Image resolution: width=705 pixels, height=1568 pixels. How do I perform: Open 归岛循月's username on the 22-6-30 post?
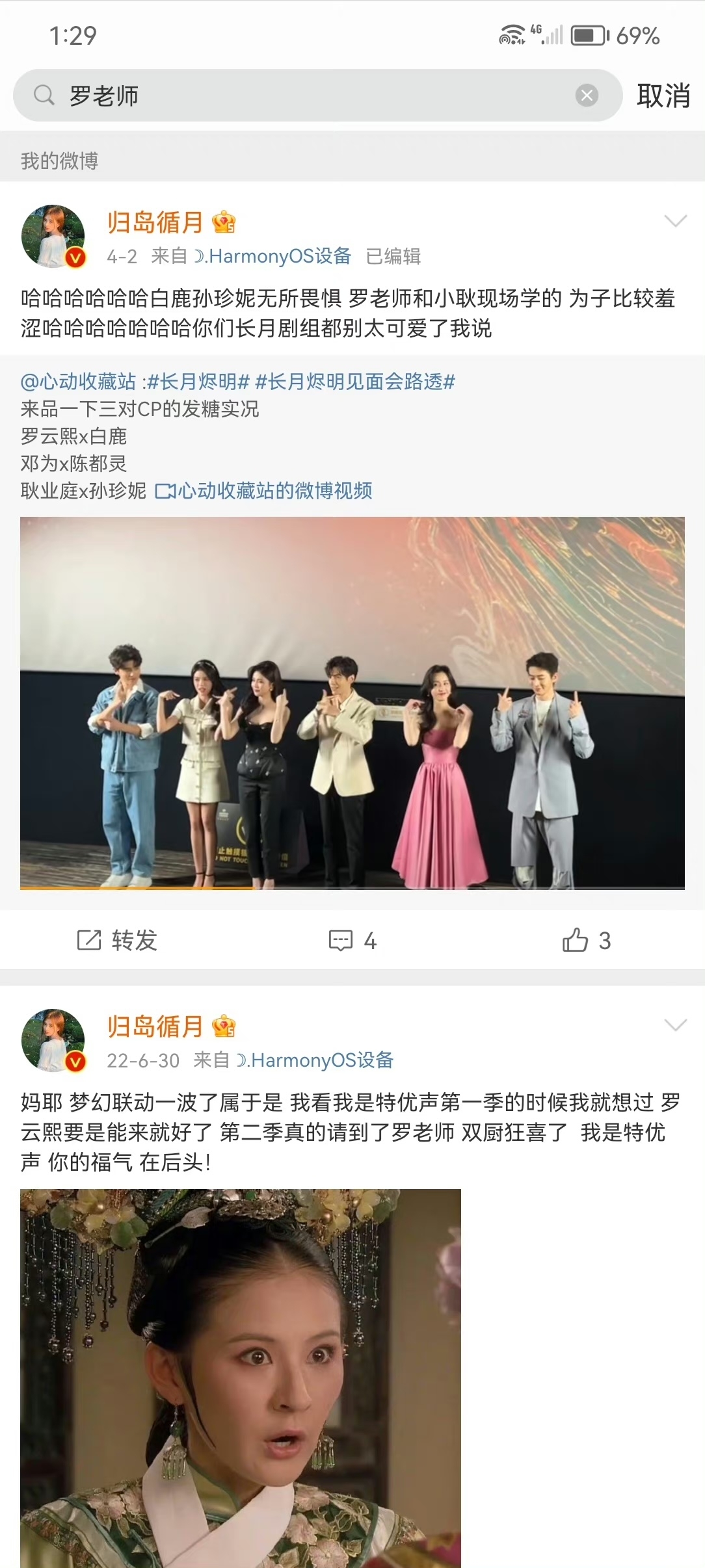155,1026
